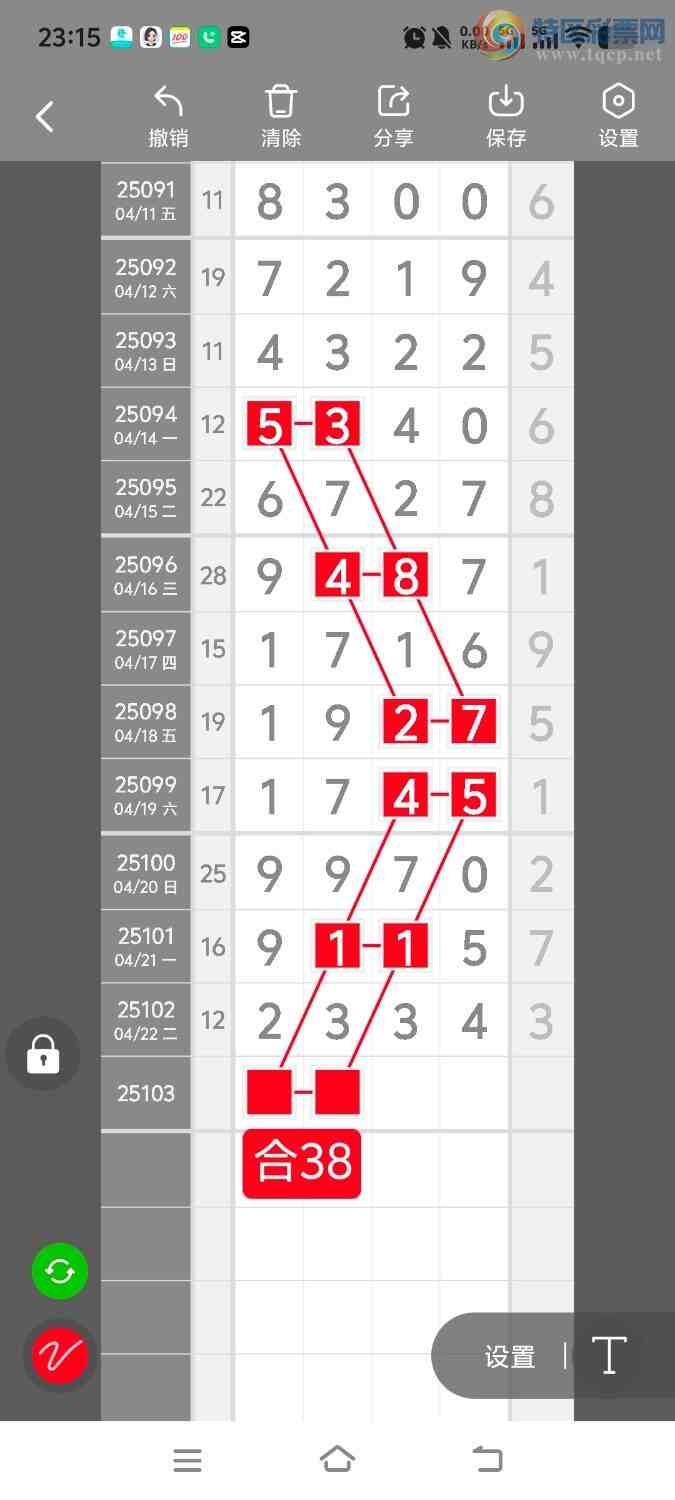
Task: Clear all drawings with 清除
Action: (281, 117)
